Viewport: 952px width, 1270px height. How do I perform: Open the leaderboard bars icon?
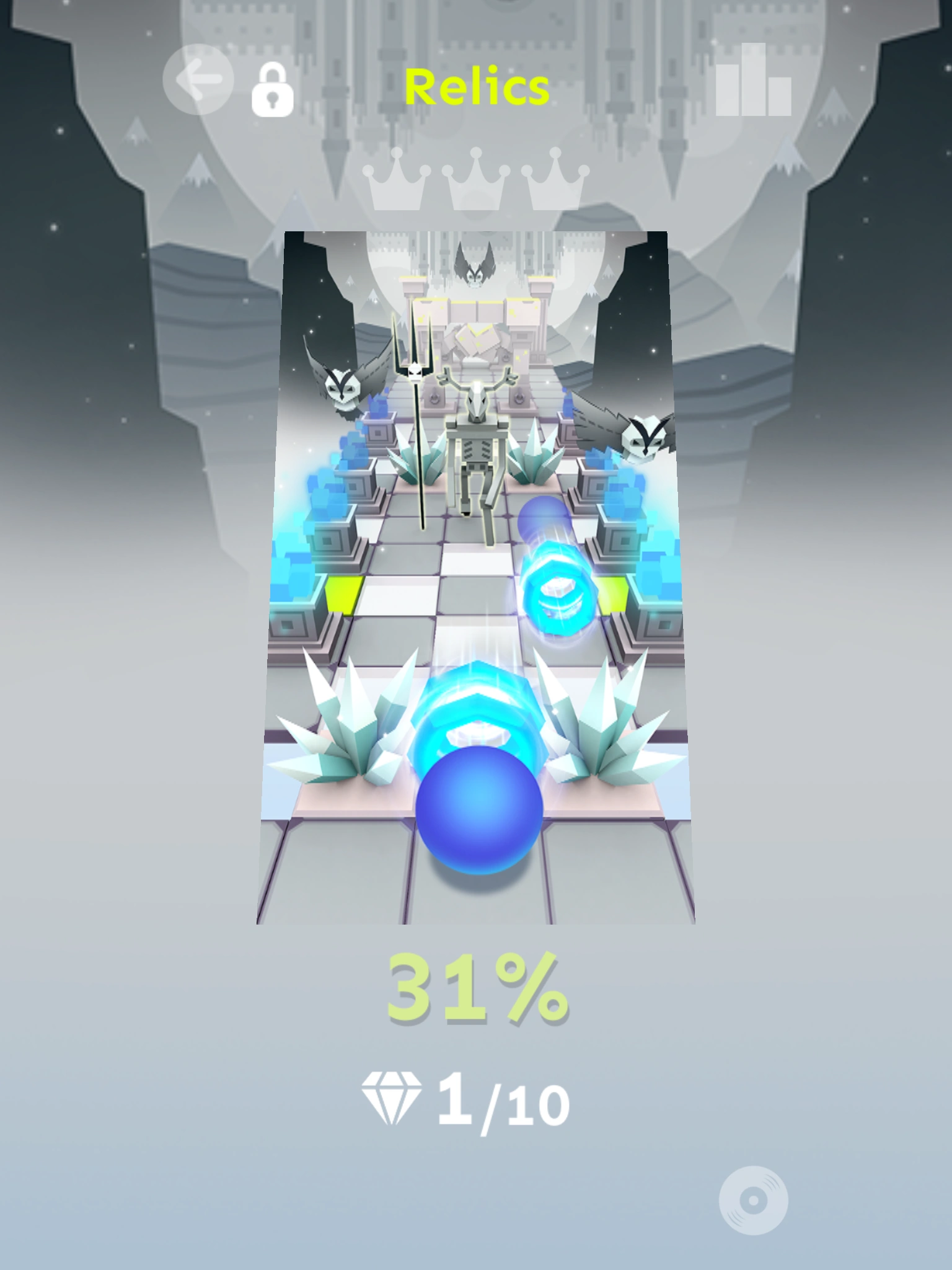754,79
